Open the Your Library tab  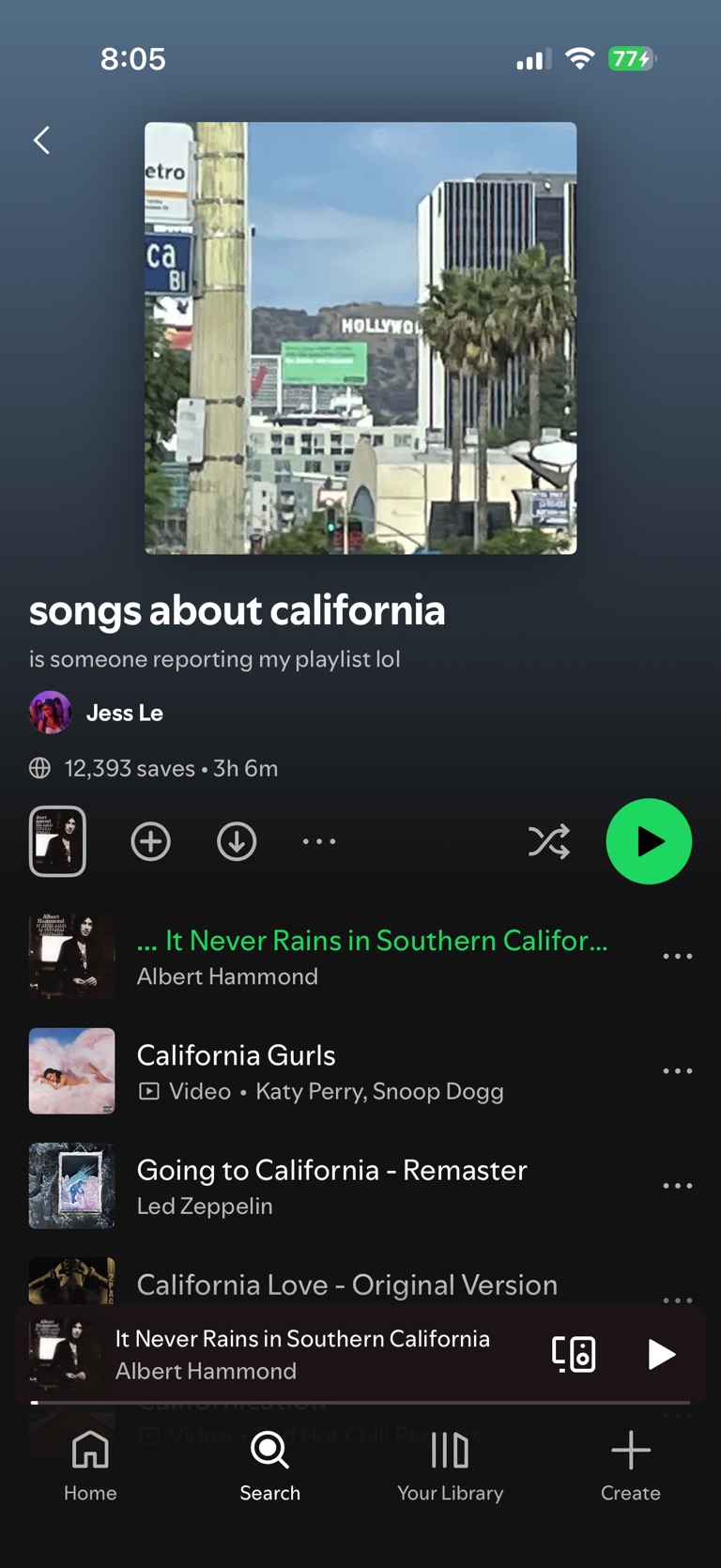(450, 1466)
